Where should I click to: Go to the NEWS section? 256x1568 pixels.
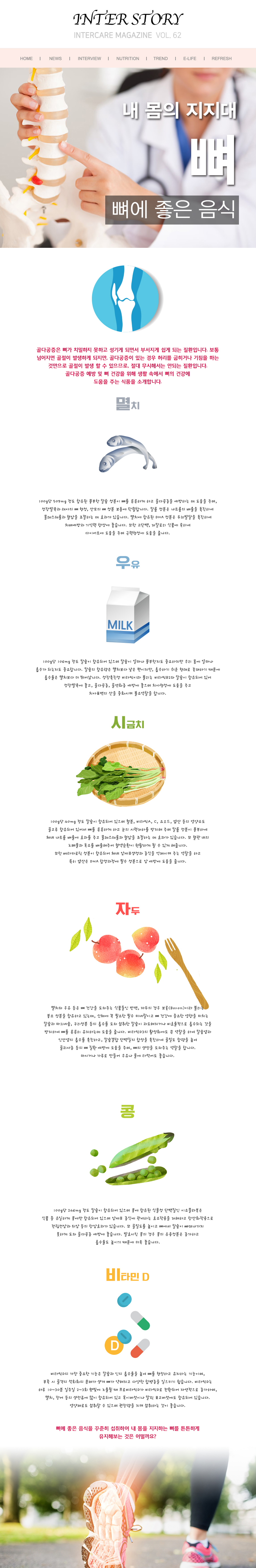[x=55, y=59]
